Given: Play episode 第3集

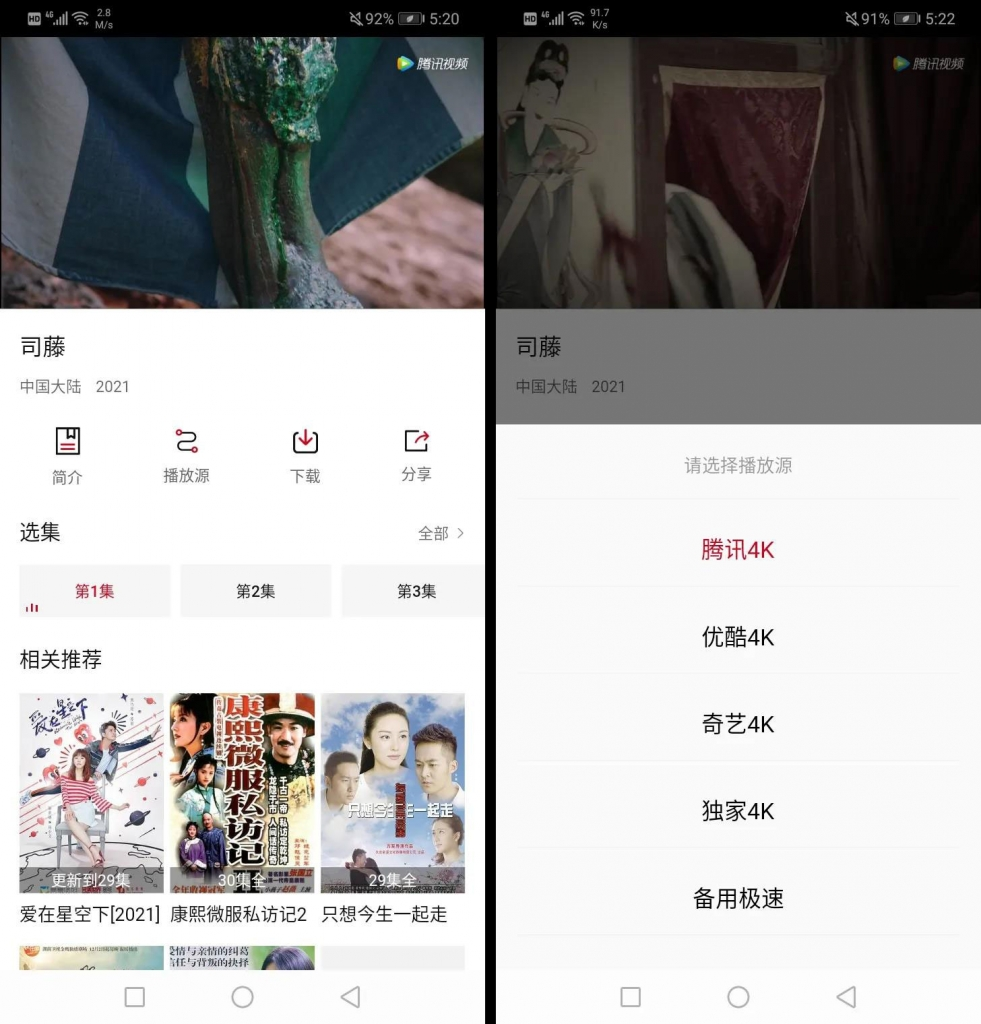Looking at the screenshot, I should coord(413,591).
